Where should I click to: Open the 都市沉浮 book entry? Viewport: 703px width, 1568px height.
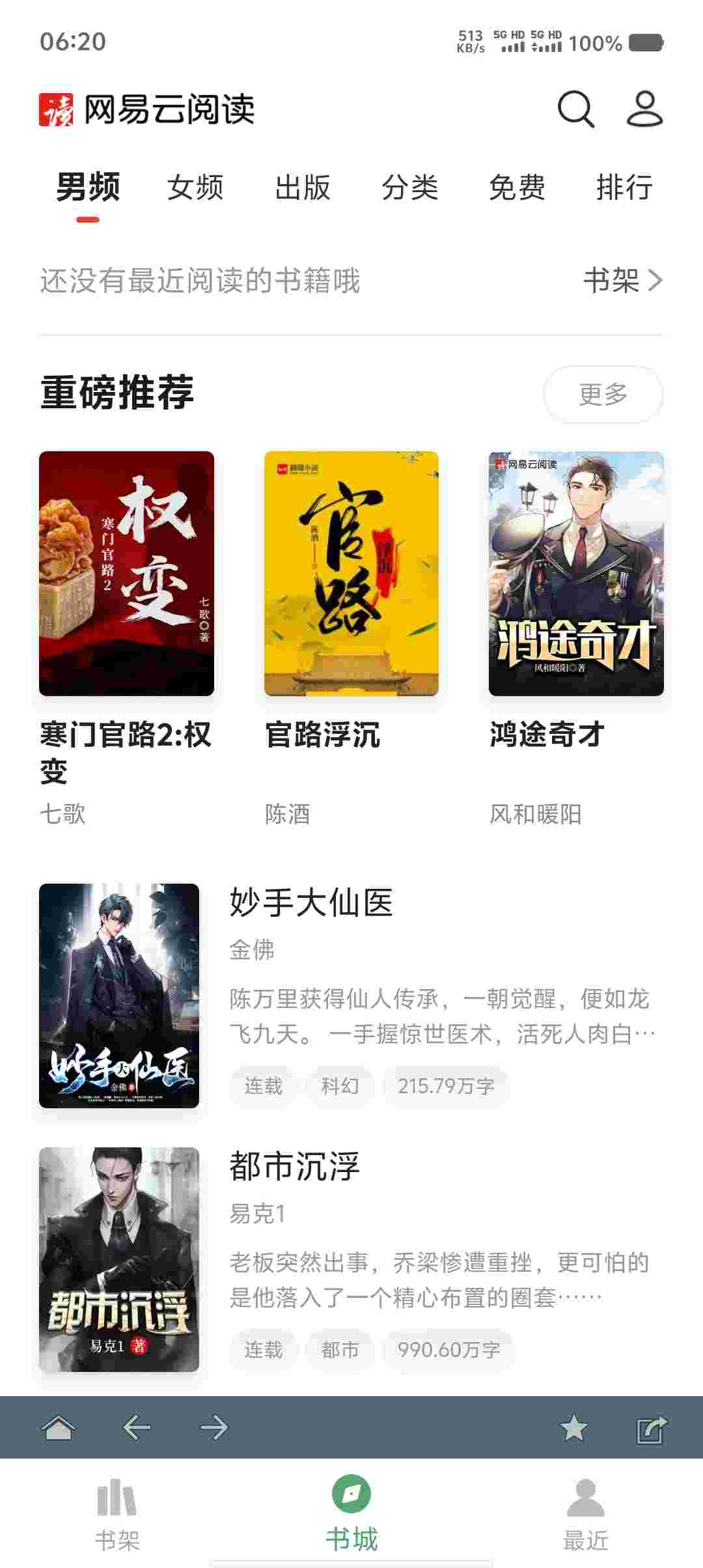(x=294, y=1167)
